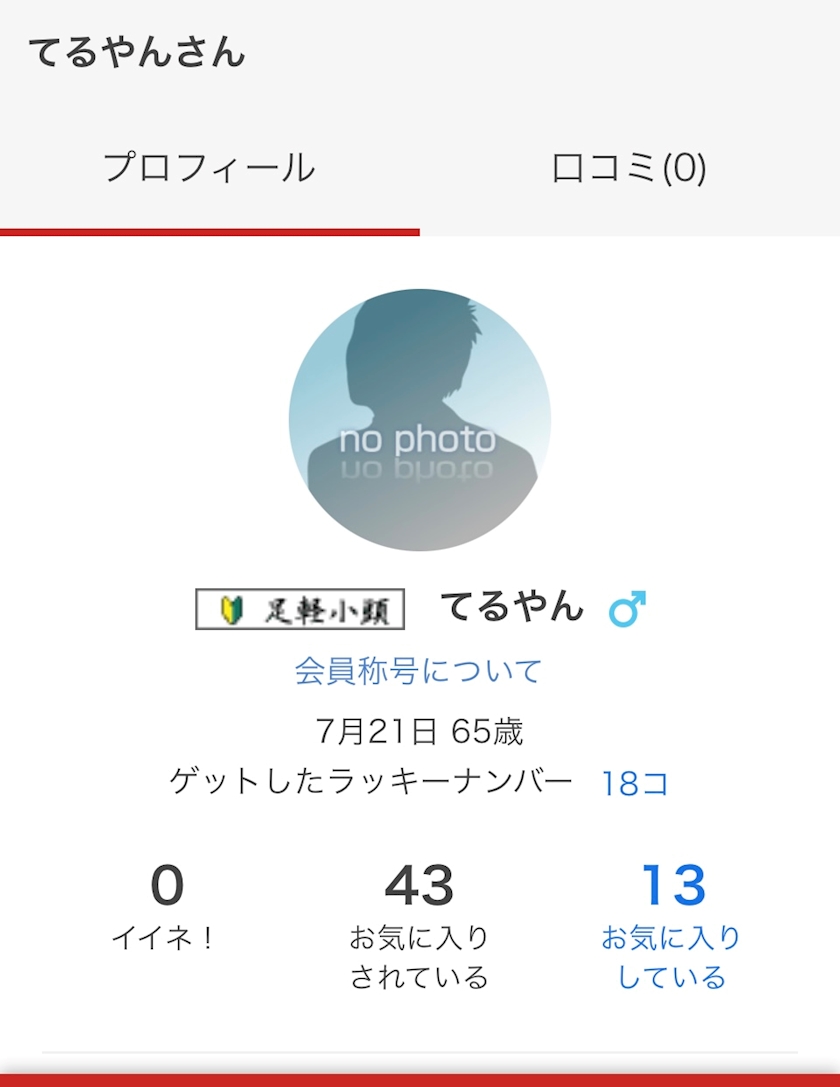Switch to the 口コミ(0) tab
The height and width of the screenshot is (1087, 840).
click(629, 168)
